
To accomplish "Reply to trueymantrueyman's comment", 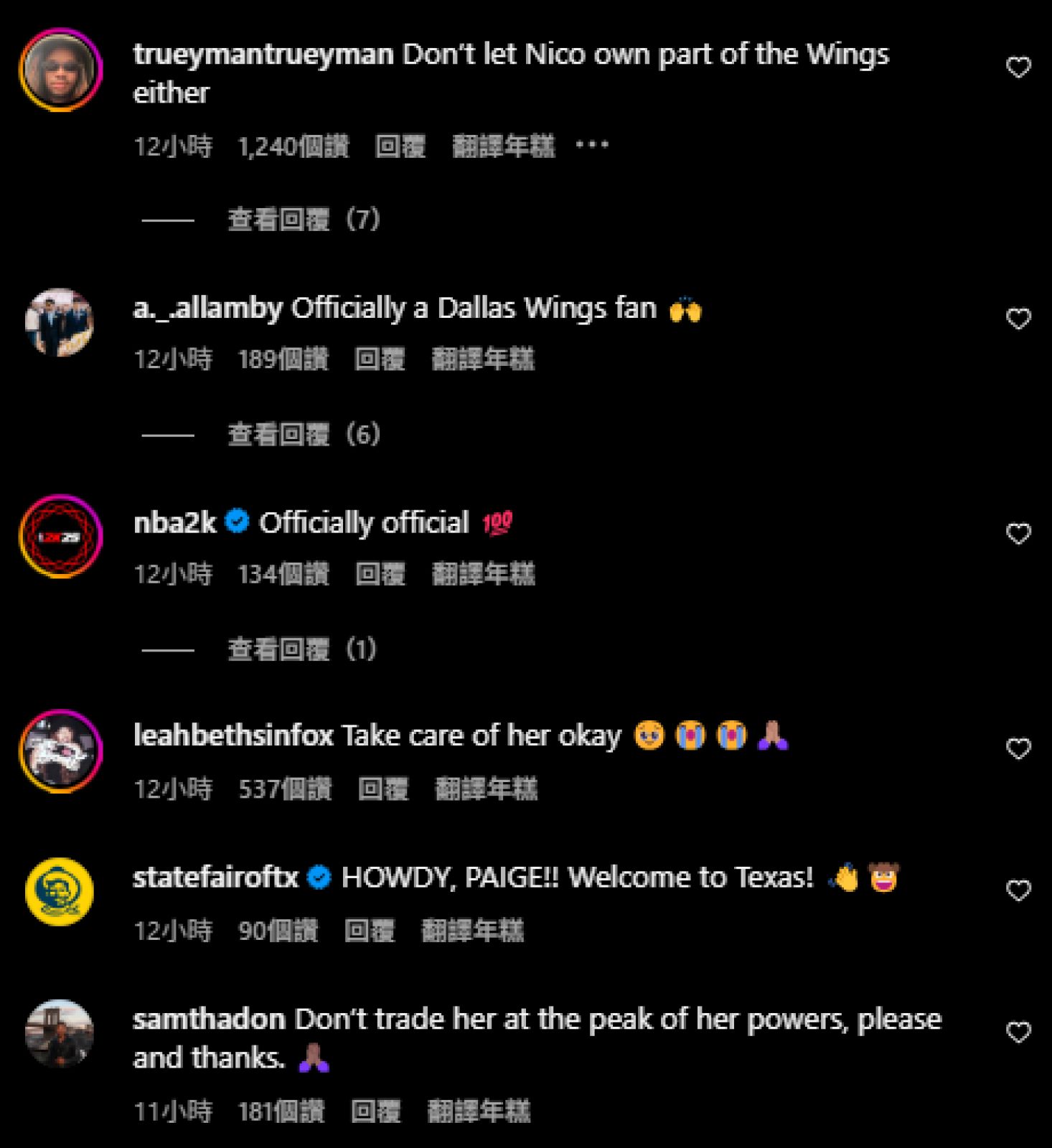I will (x=400, y=146).
